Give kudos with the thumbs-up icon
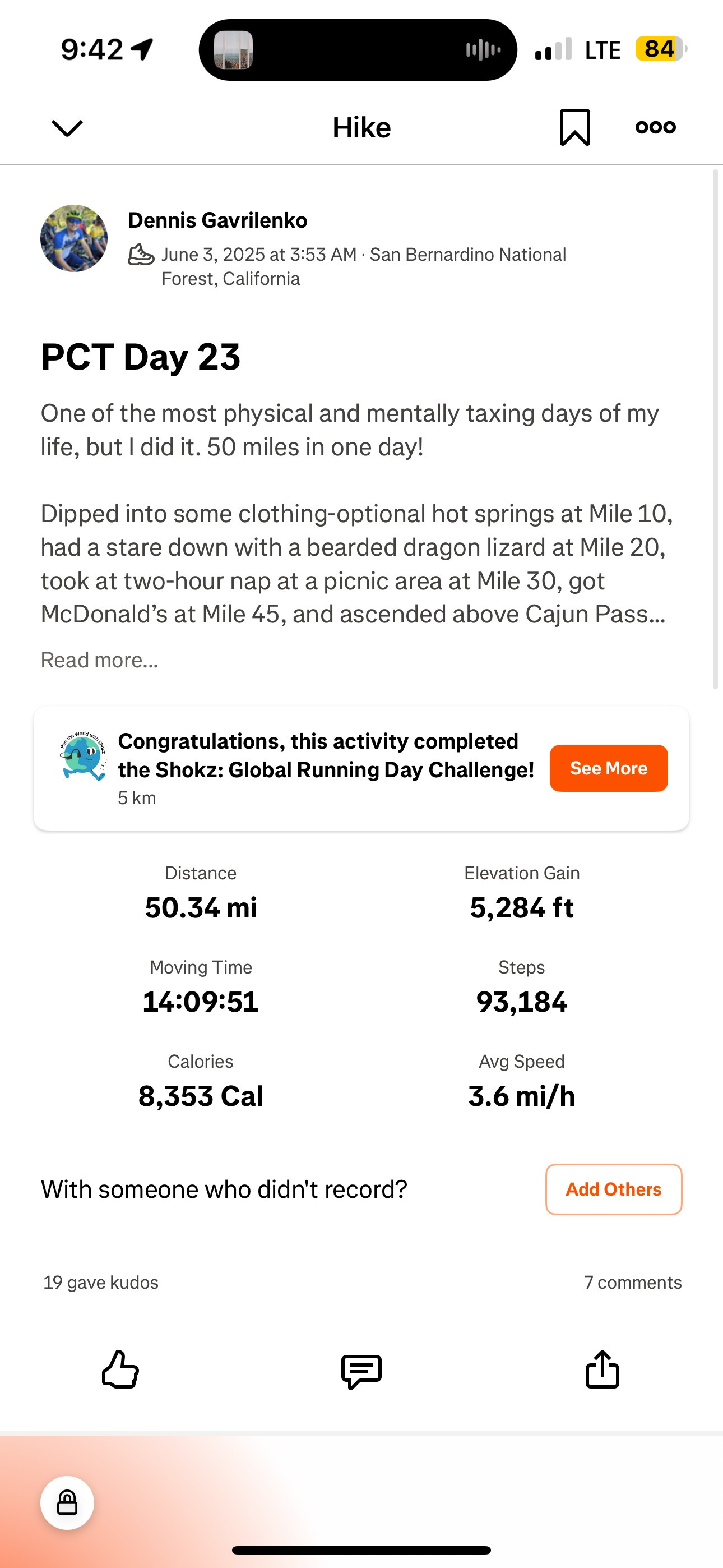This screenshot has height=1568, width=723. [120, 1369]
